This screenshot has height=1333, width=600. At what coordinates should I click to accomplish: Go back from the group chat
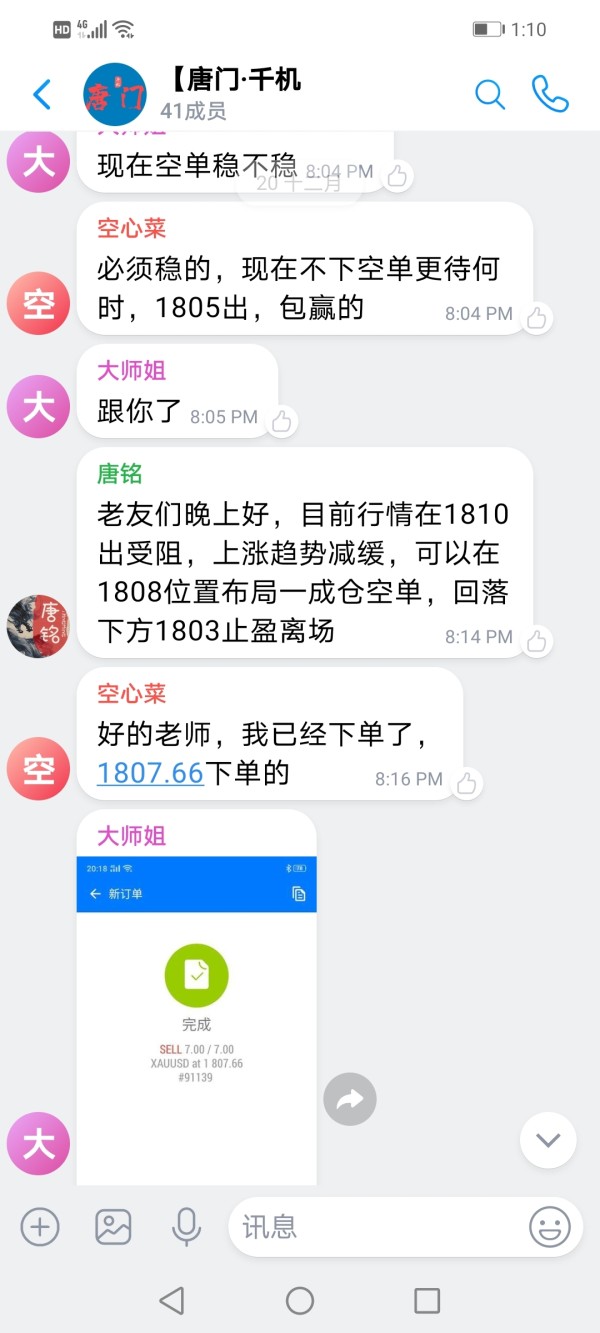tap(42, 95)
